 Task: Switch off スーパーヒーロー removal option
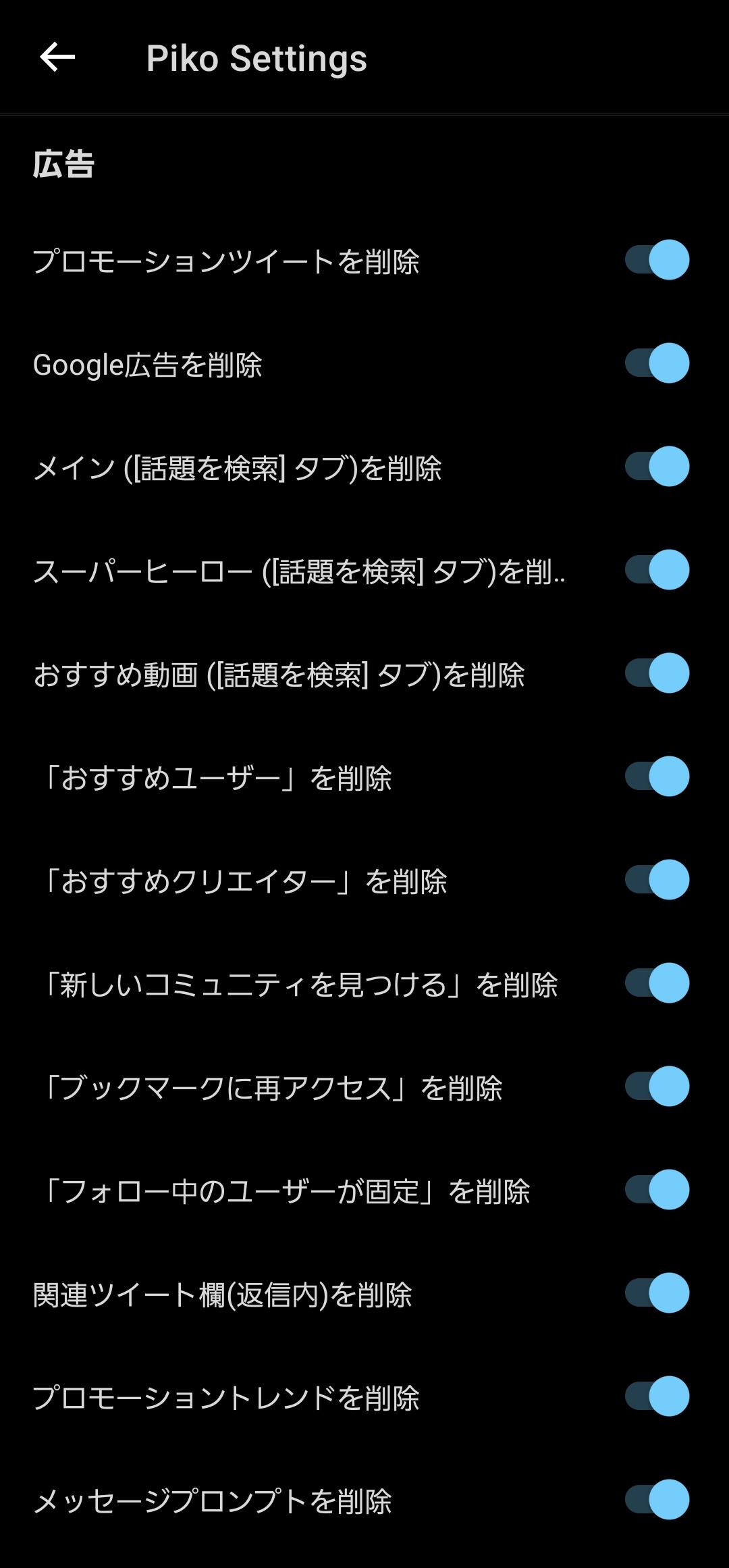pyautogui.click(x=656, y=570)
